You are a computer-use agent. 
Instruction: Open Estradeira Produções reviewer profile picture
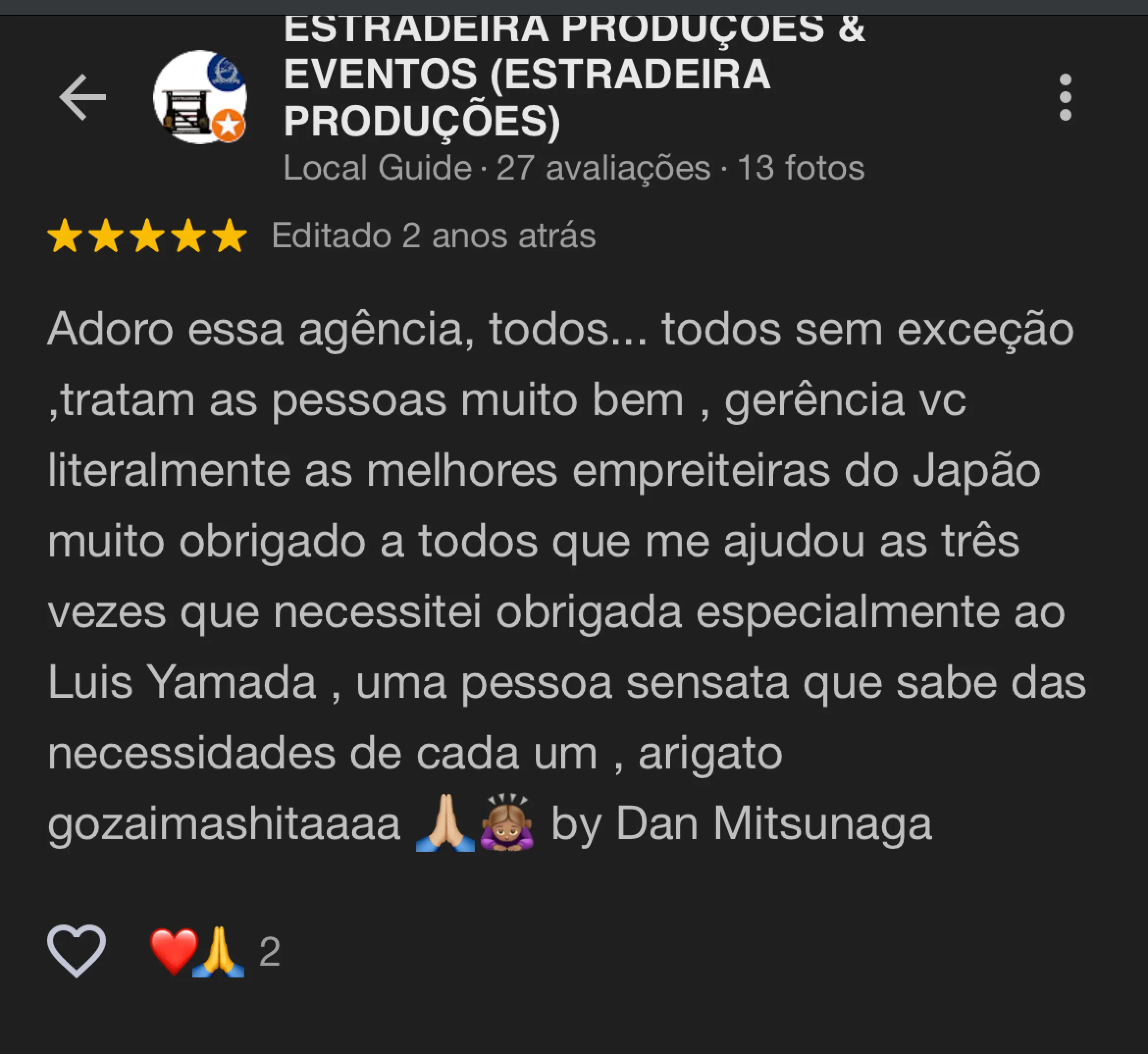click(x=200, y=98)
